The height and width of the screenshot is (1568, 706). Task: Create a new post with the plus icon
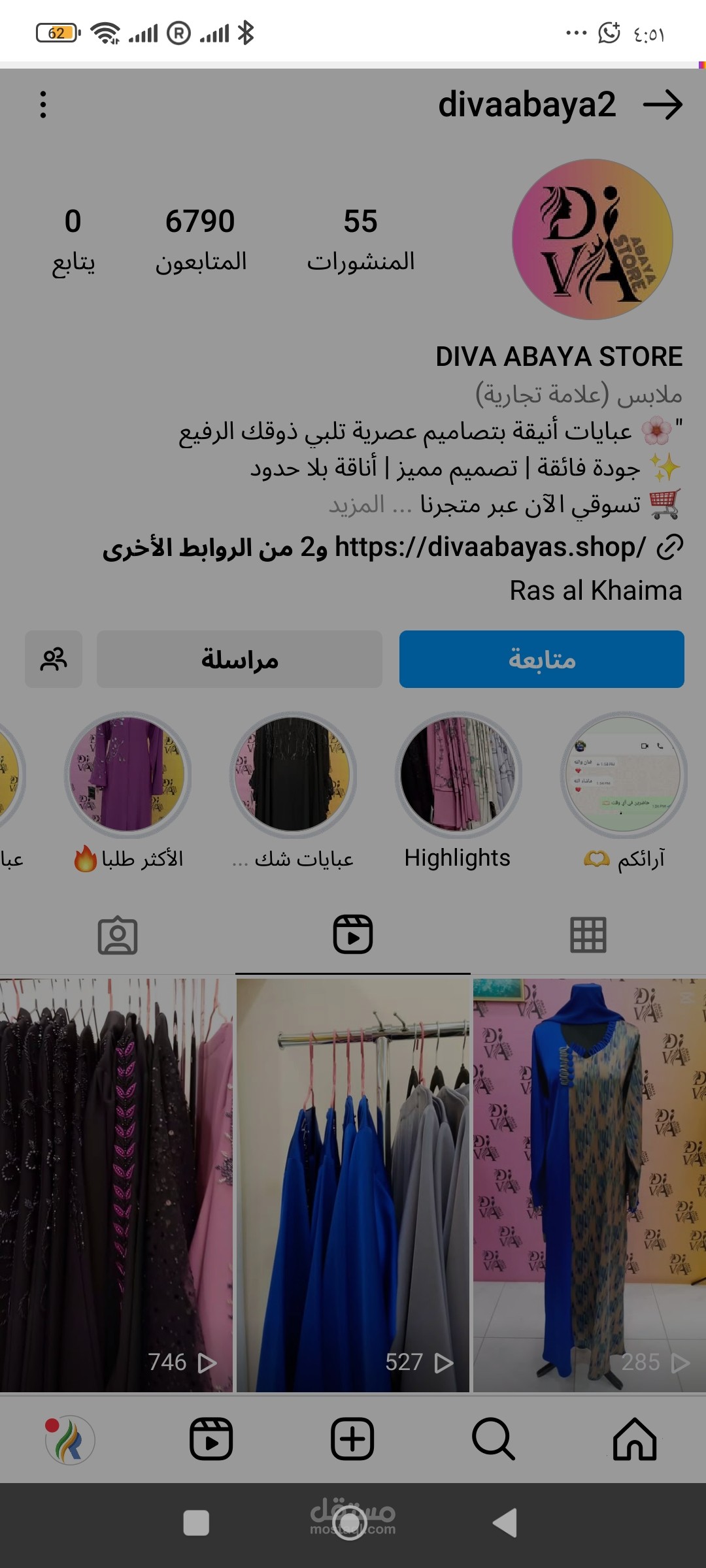pos(352,1439)
